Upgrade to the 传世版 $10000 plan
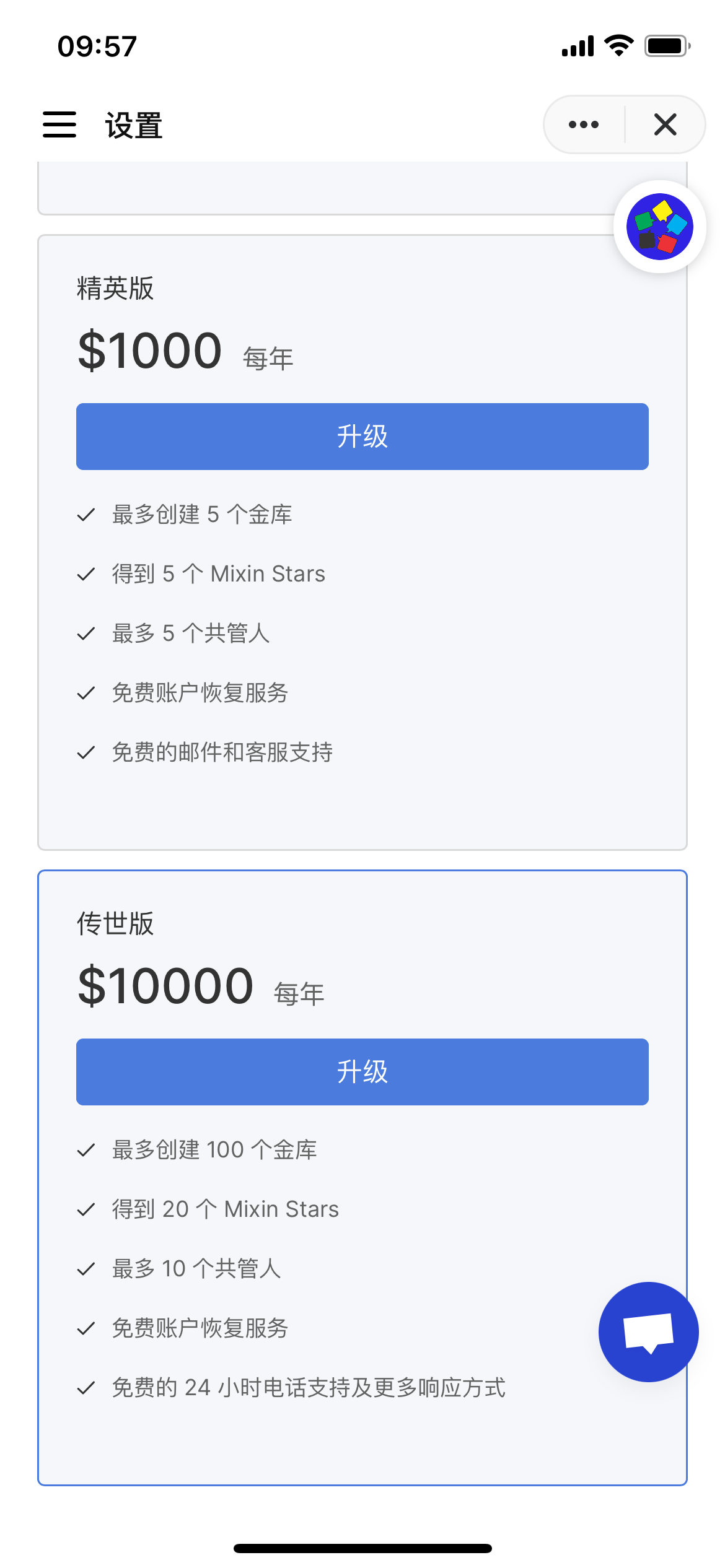 click(362, 1072)
